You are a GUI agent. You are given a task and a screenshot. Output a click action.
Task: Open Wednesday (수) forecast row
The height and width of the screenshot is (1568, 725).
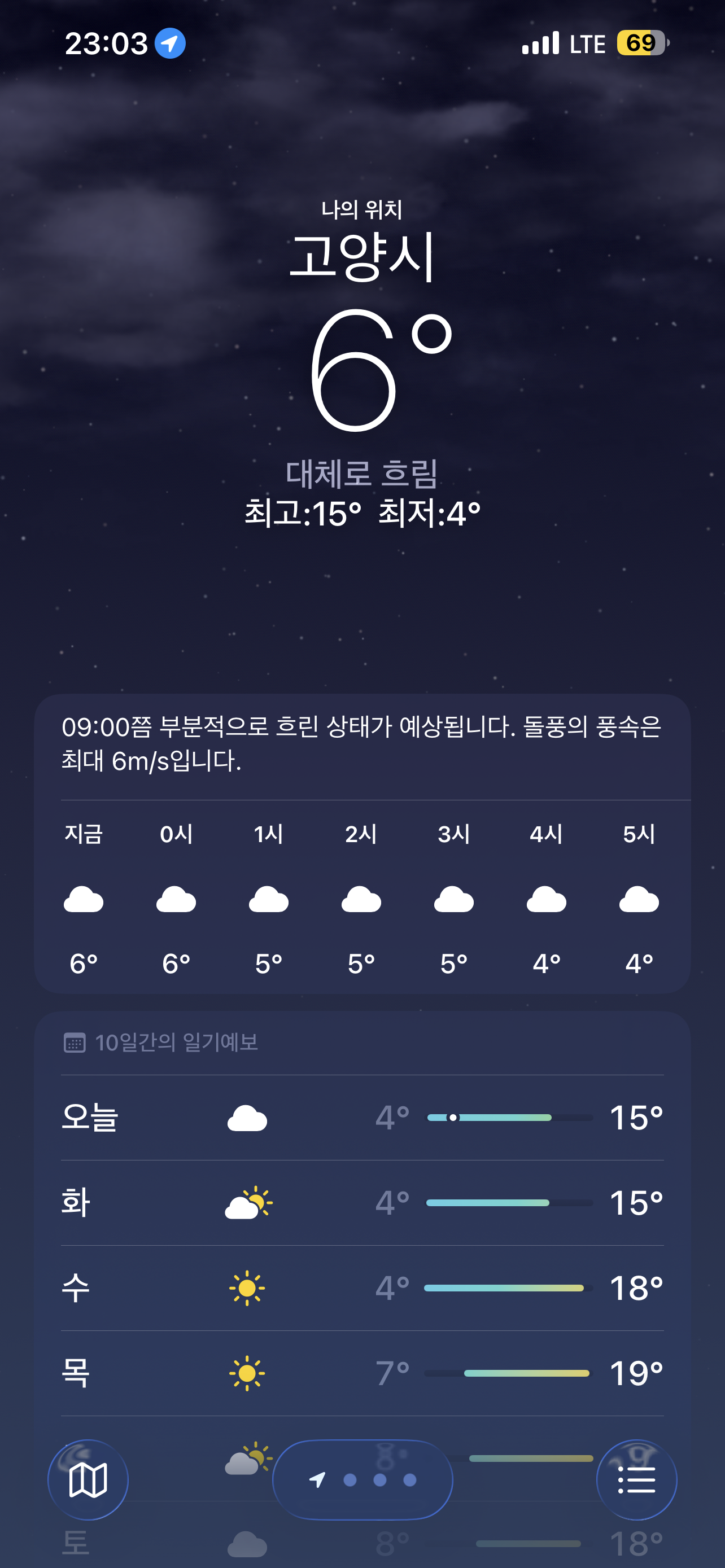pos(362,1288)
